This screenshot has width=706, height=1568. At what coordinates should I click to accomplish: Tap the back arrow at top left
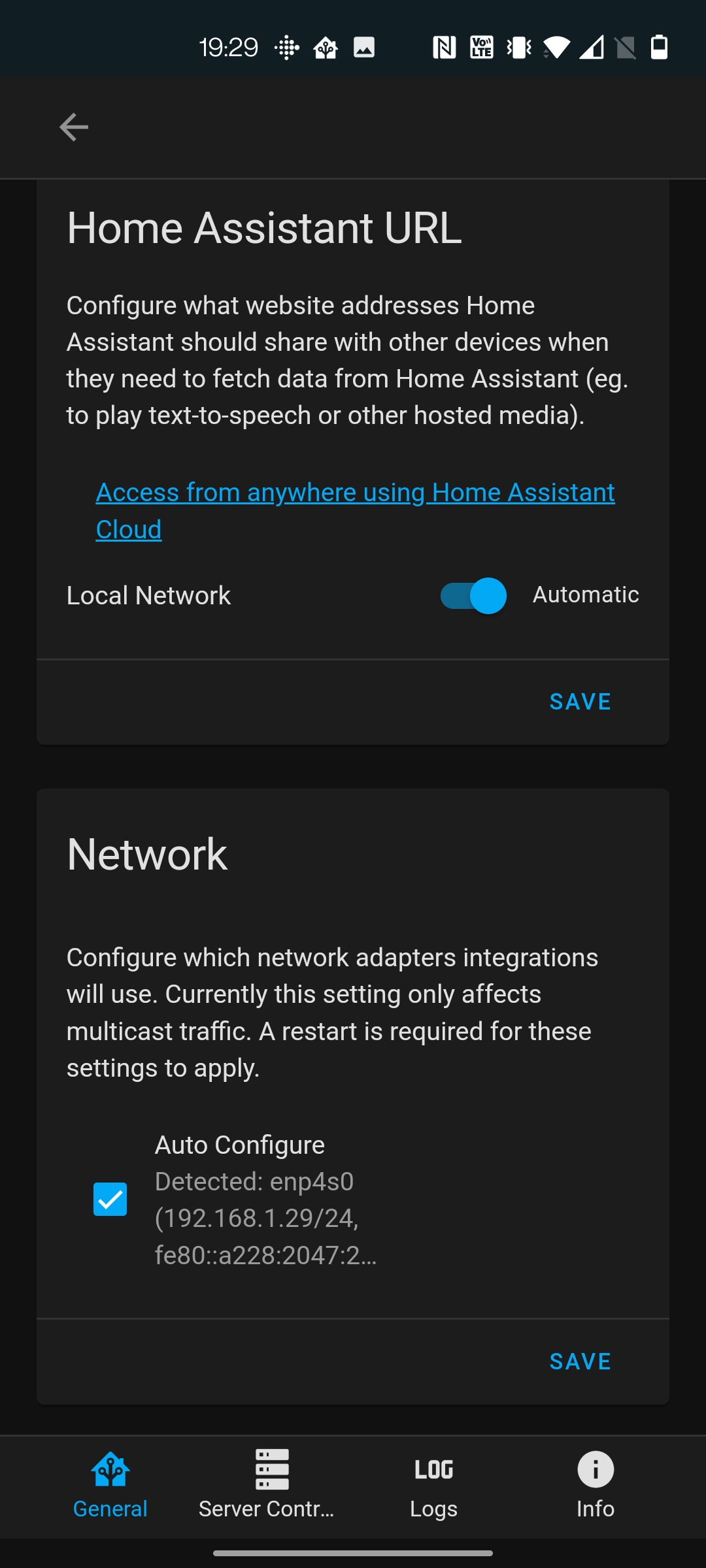74,127
